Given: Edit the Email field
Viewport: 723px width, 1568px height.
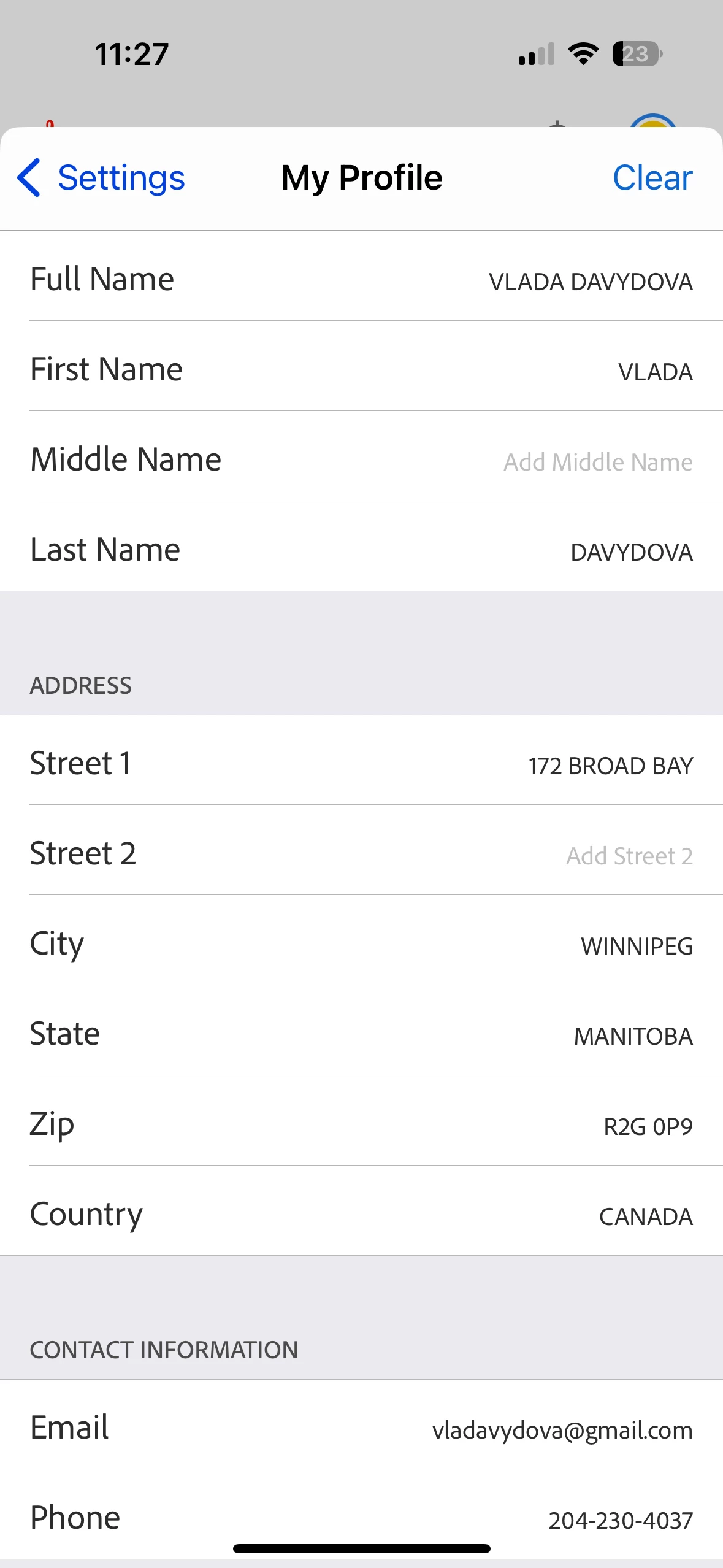Looking at the screenshot, I should click(x=562, y=1430).
